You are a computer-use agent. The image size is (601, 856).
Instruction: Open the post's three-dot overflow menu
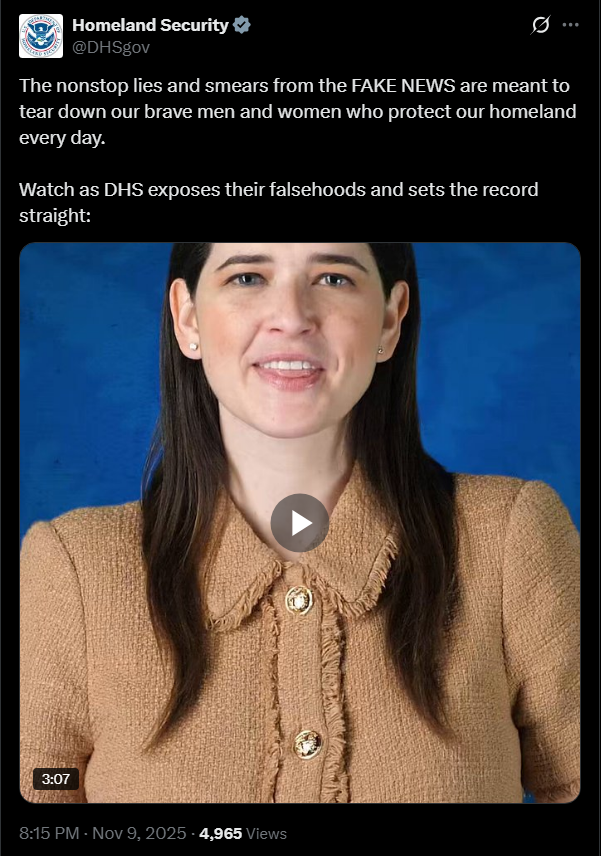click(x=571, y=25)
